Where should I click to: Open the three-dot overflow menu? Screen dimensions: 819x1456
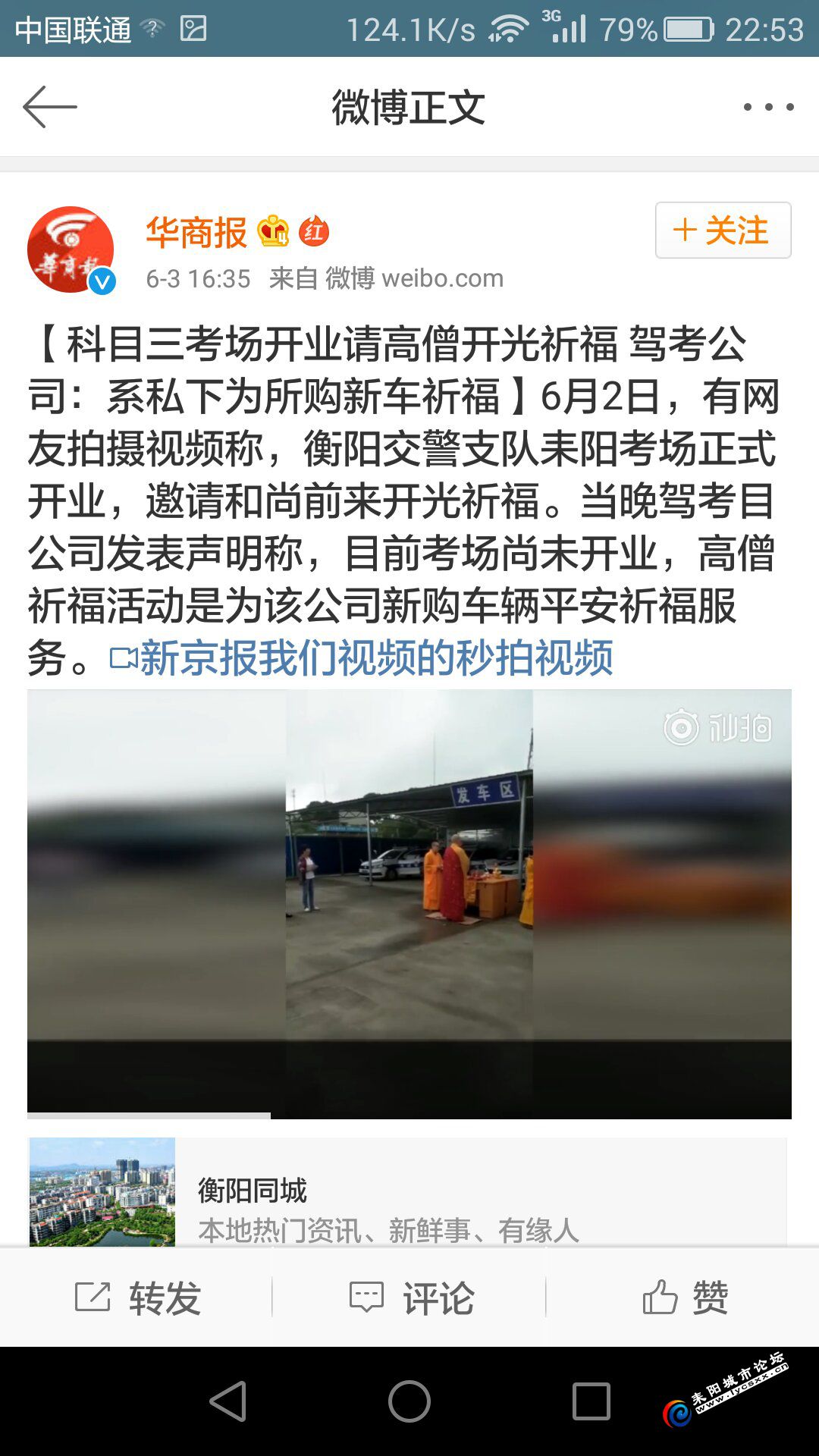(x=768, y=107)
